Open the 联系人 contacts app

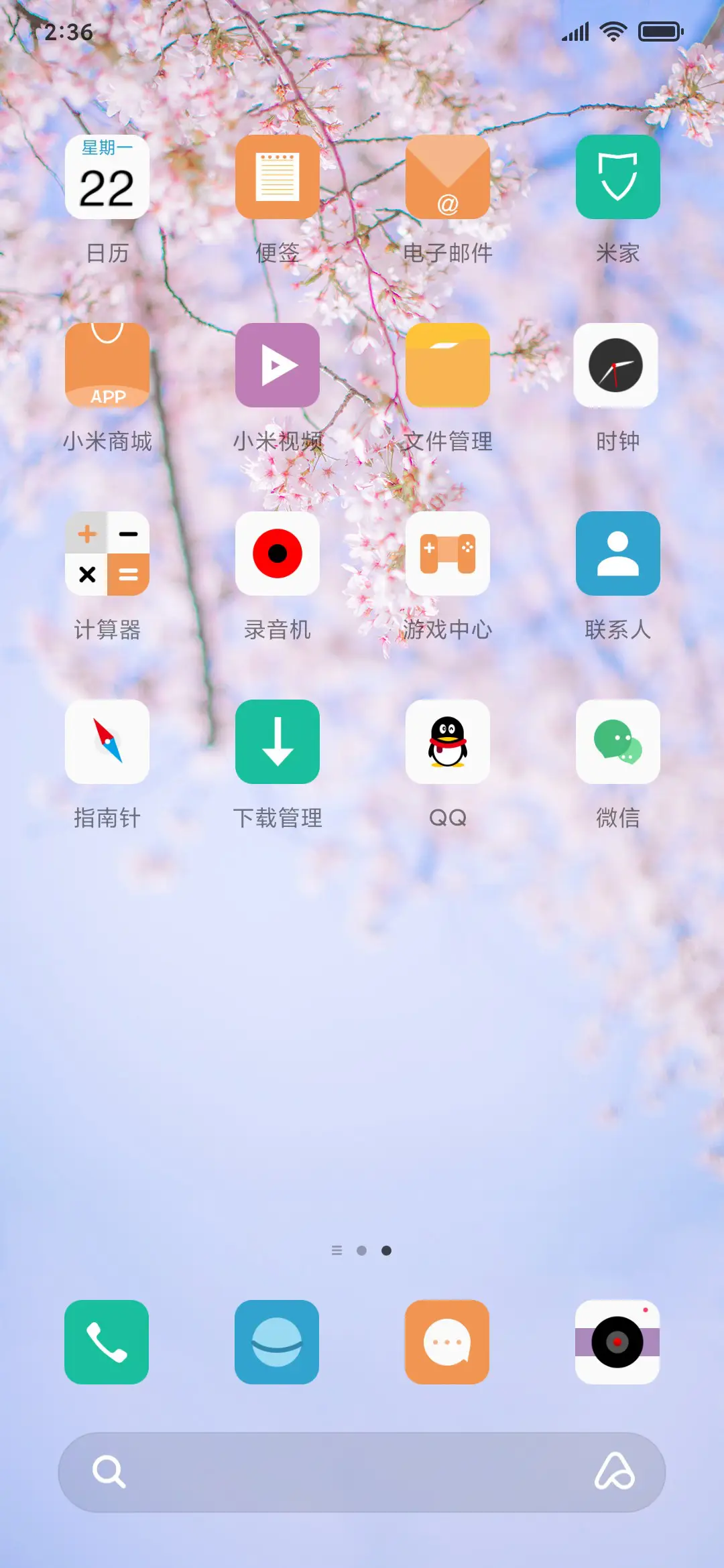pyautogui.click(x=618, y=554)
